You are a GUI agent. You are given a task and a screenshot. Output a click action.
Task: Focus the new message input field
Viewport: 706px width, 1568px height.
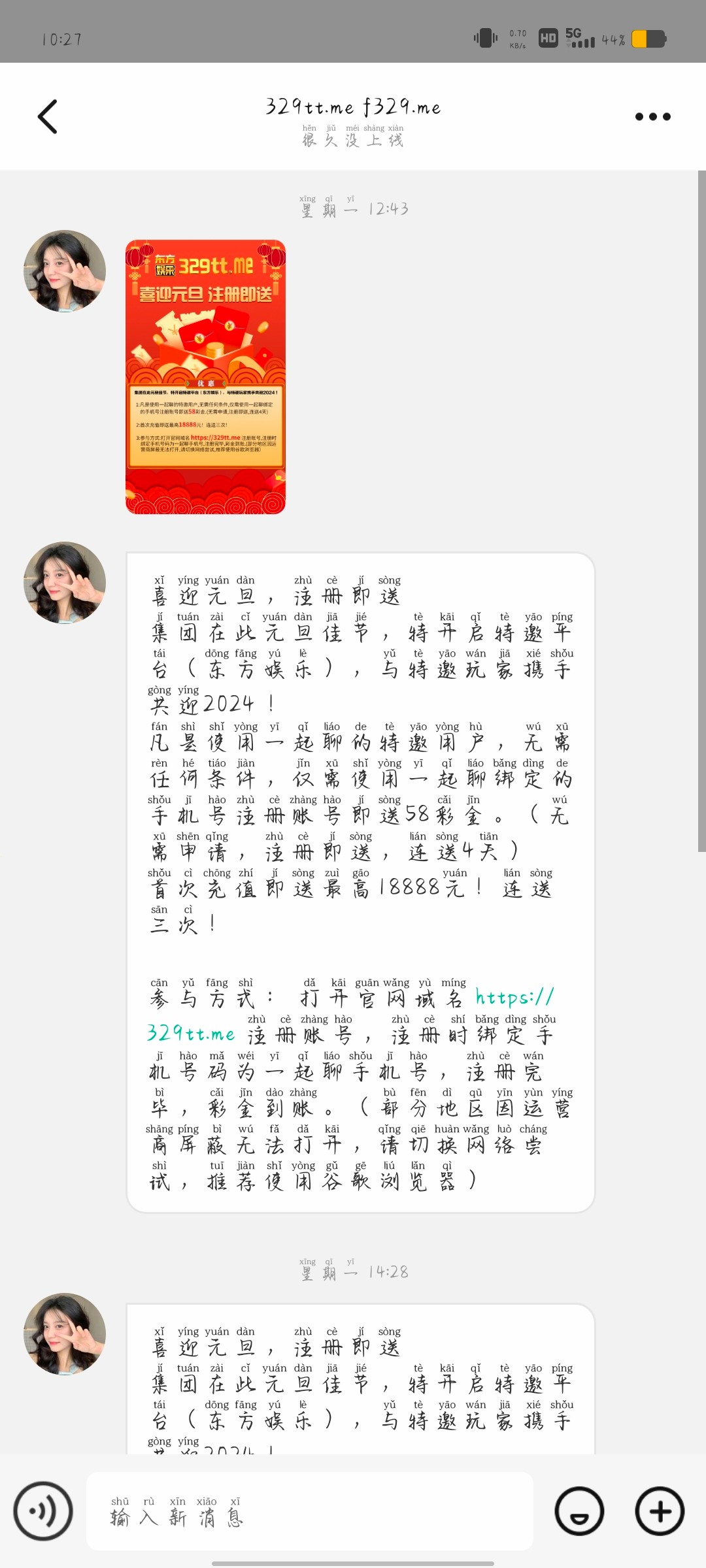309,1512
